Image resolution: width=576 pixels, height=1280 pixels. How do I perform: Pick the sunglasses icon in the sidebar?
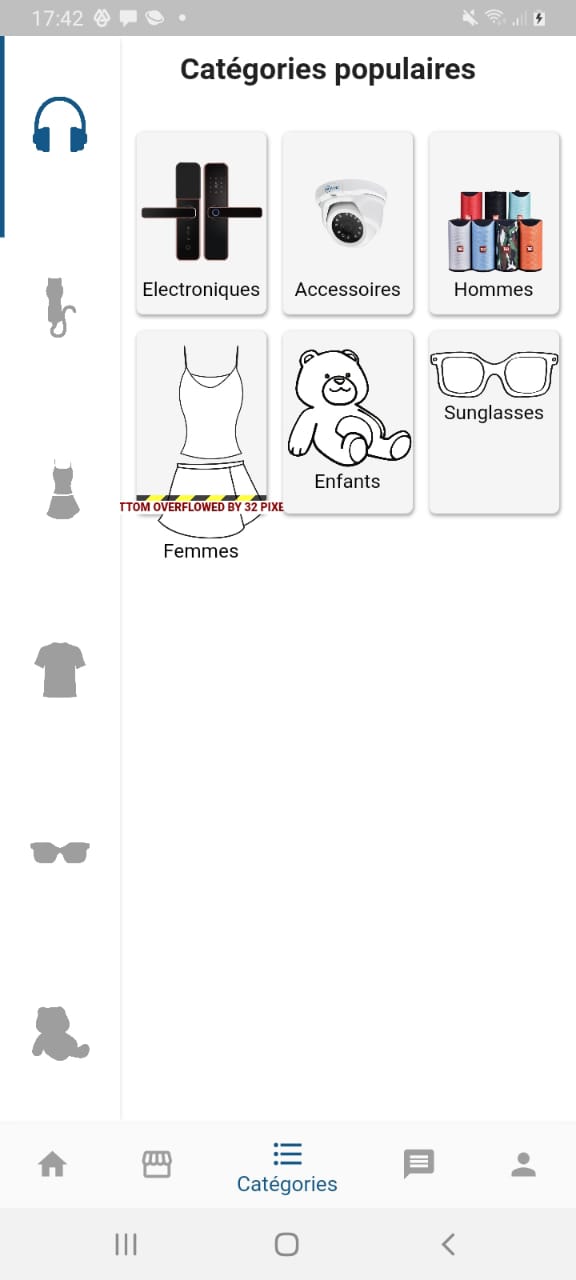tap(60, 852)
